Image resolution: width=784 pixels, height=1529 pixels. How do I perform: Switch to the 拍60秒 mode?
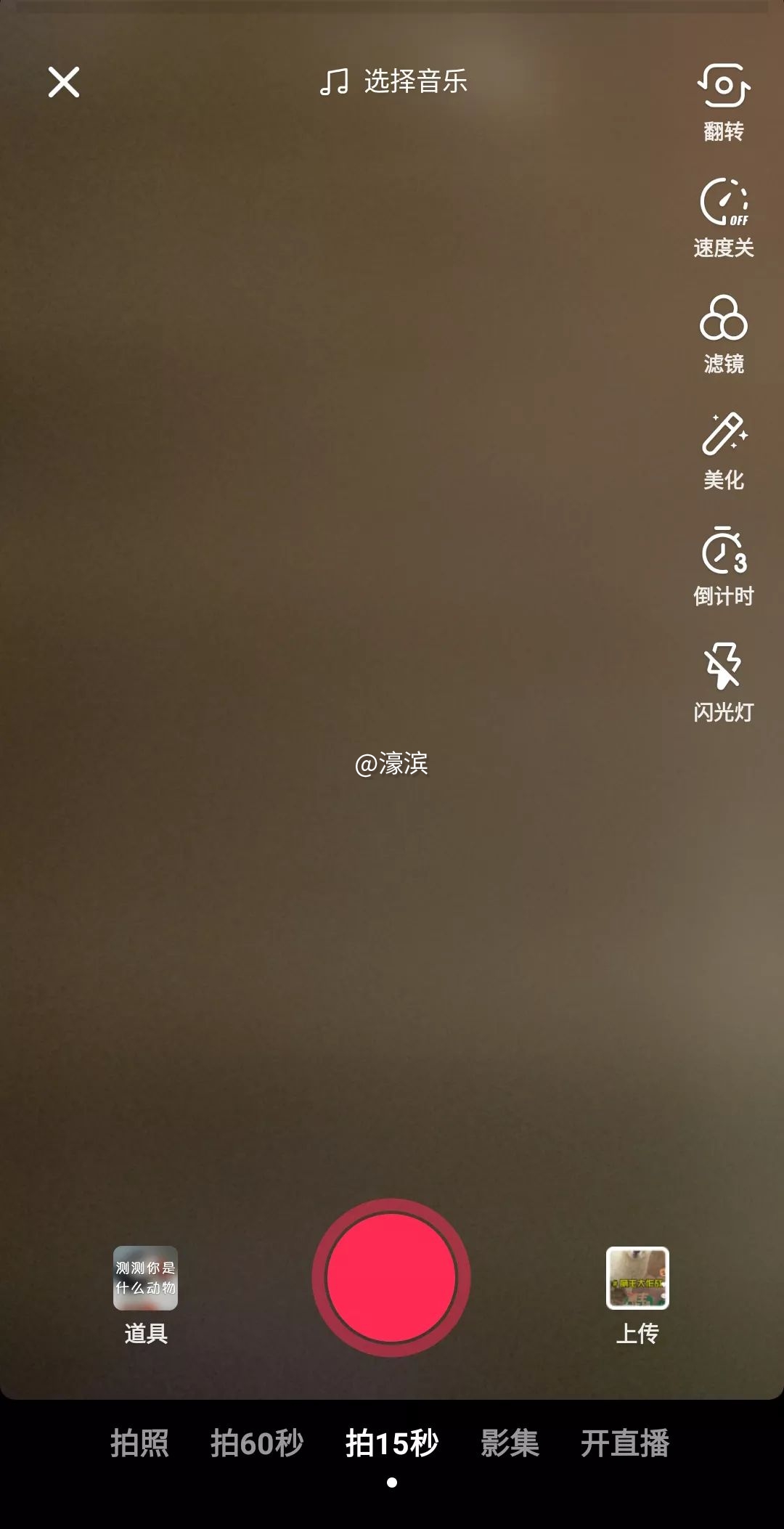point(257,1443)
